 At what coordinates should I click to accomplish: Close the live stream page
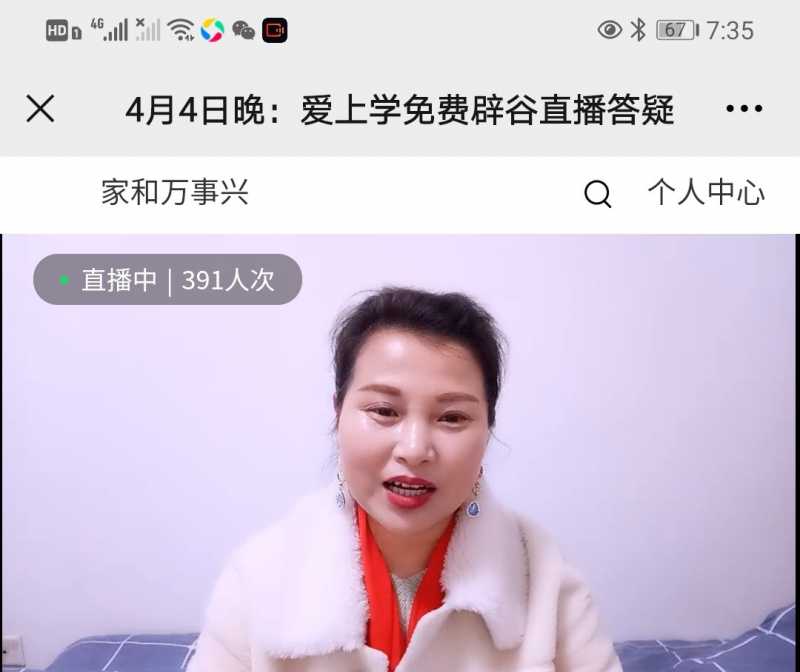point(40,108)
